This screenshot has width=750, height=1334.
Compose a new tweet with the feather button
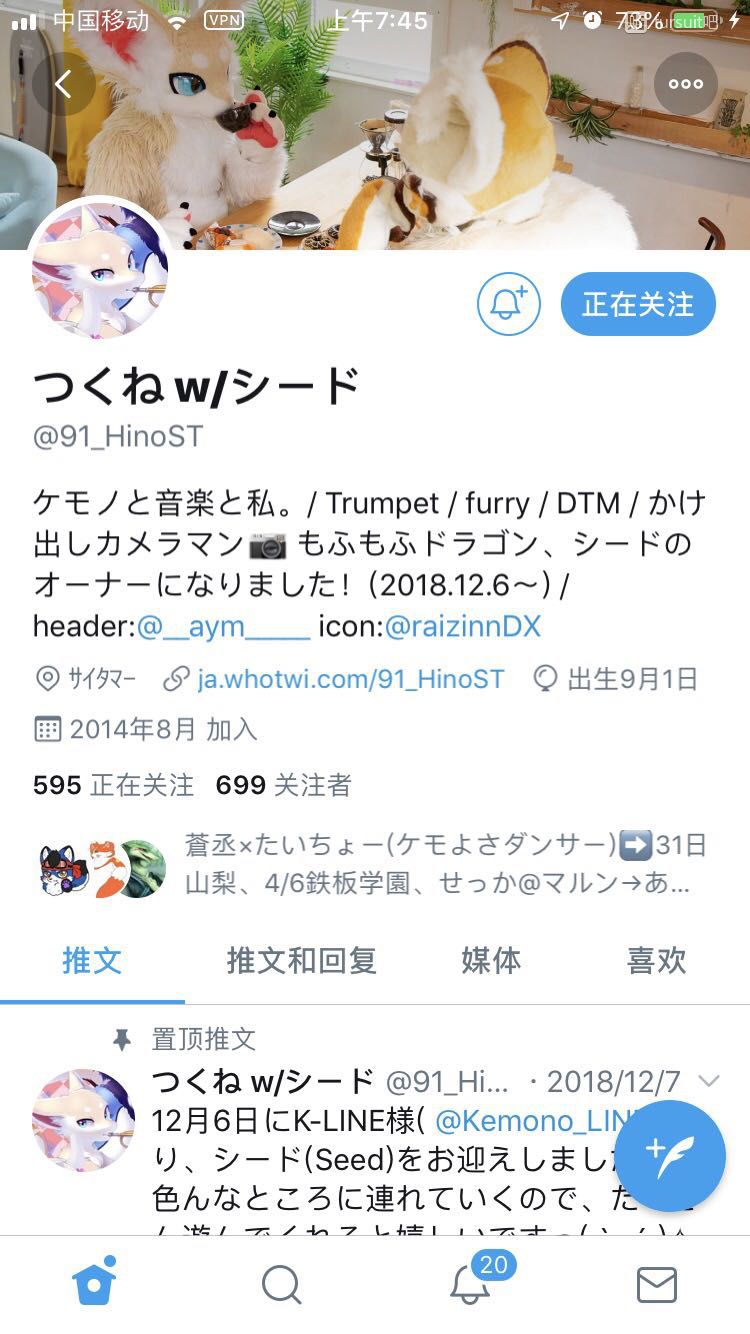669,1155
